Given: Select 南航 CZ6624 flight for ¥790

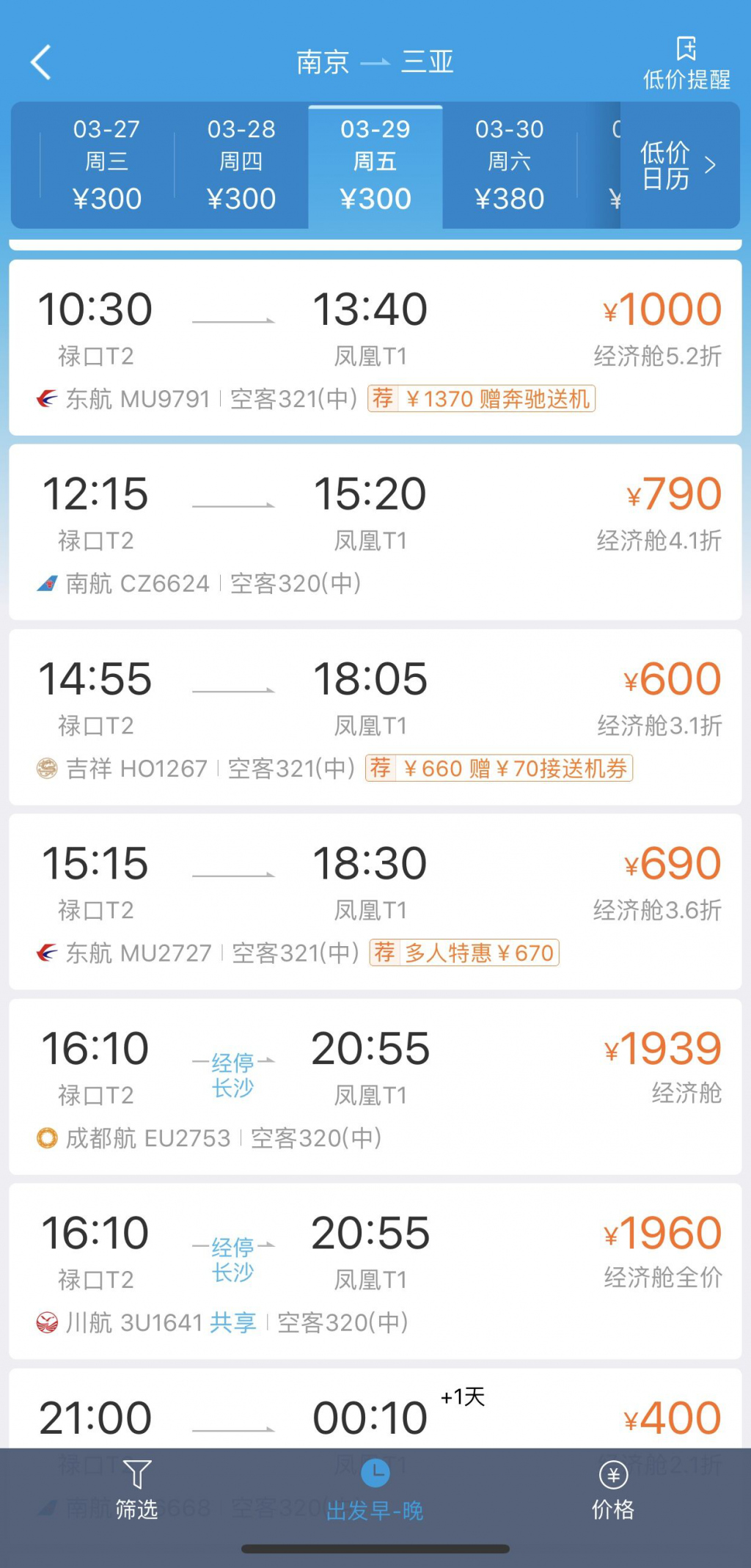Looking at the screenshot, I should [375, 532].
